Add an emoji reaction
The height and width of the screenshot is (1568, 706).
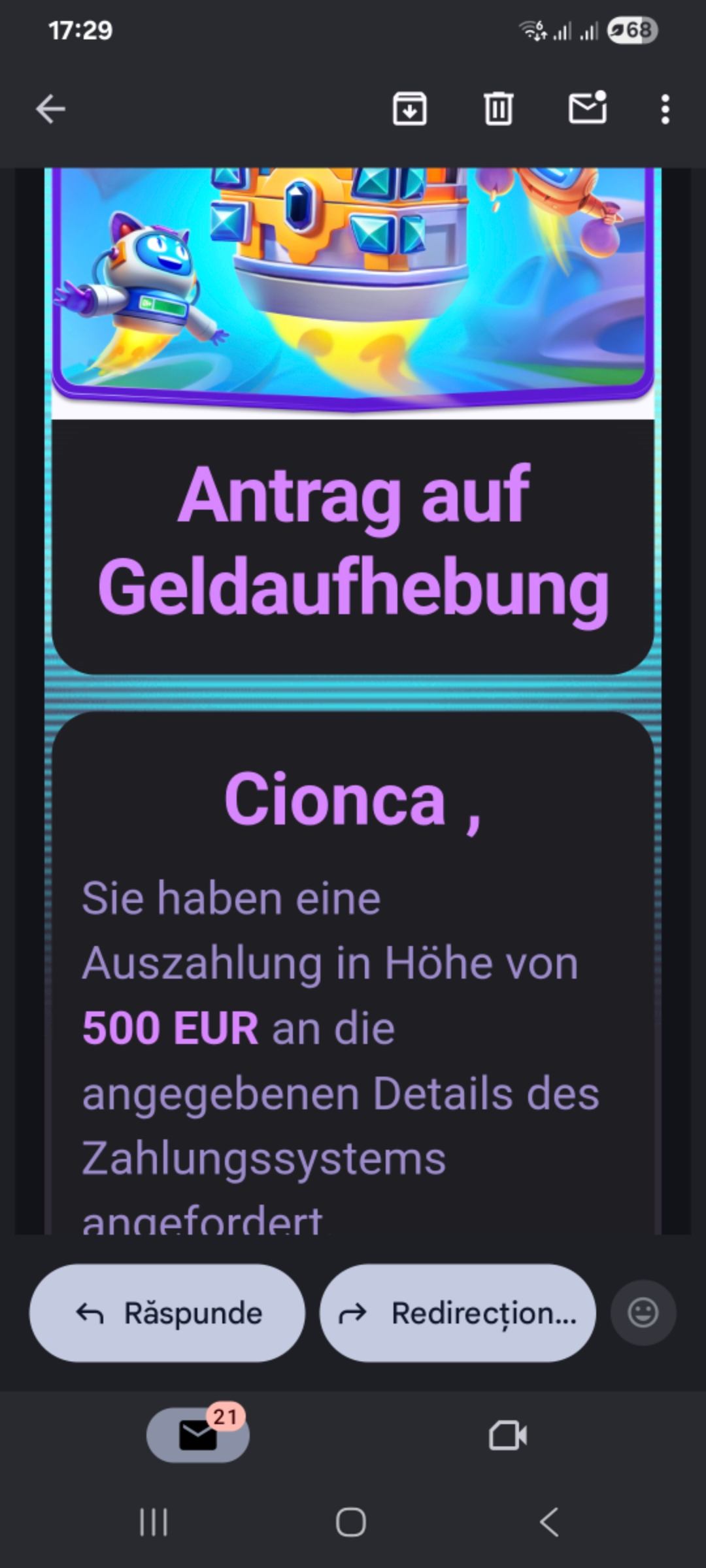point(643,1313)
